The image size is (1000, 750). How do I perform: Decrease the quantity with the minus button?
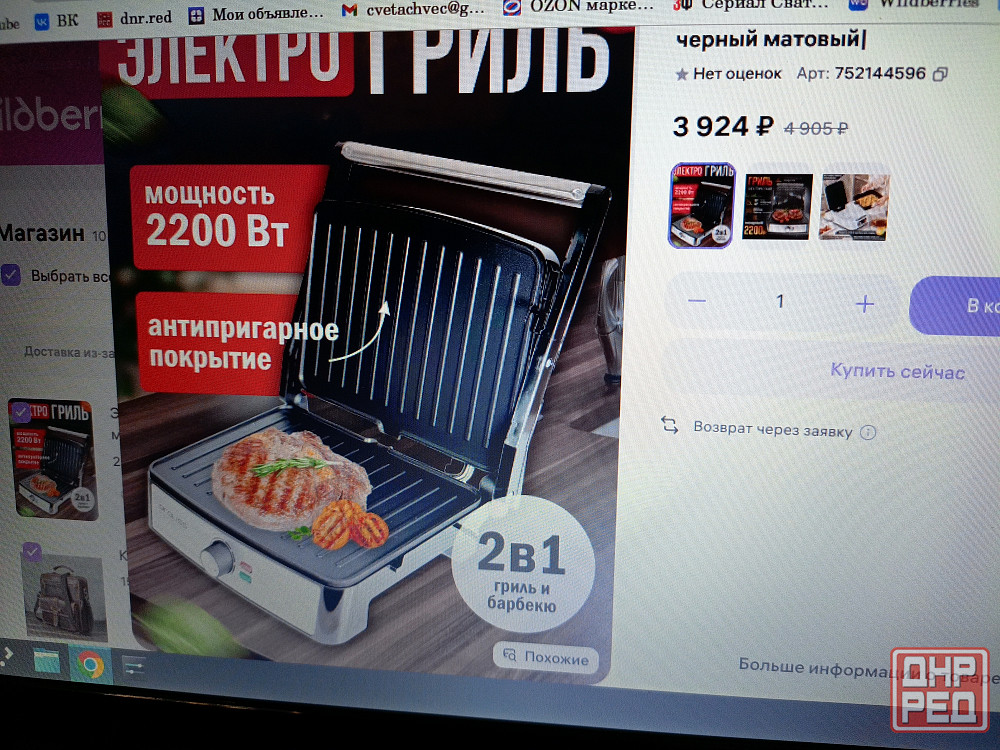(698, 302)
